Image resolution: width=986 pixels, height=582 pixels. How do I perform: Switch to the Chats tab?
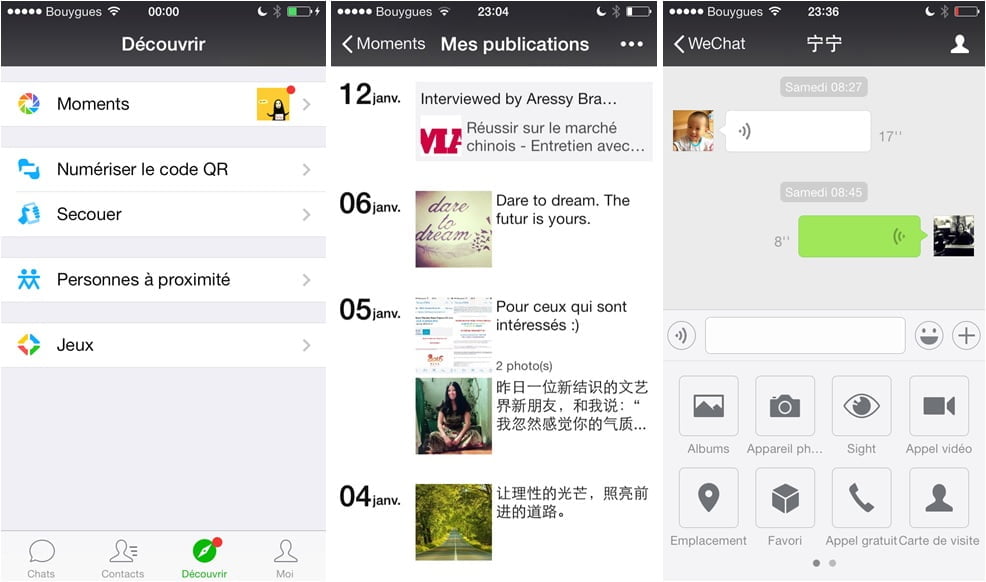42,558
